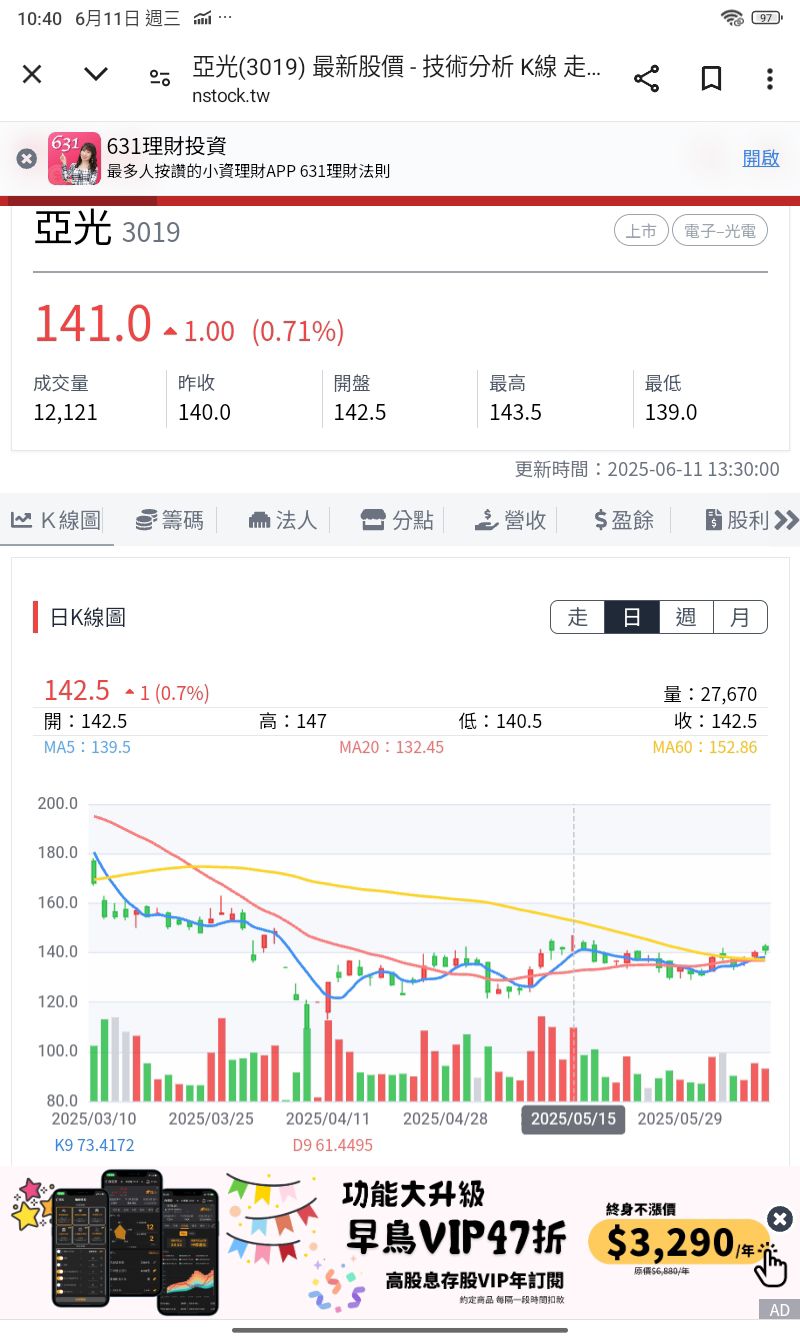This screenshot has height=1340, width=800.
Task: Open the browser overflow menu
Action: [769, 79]
